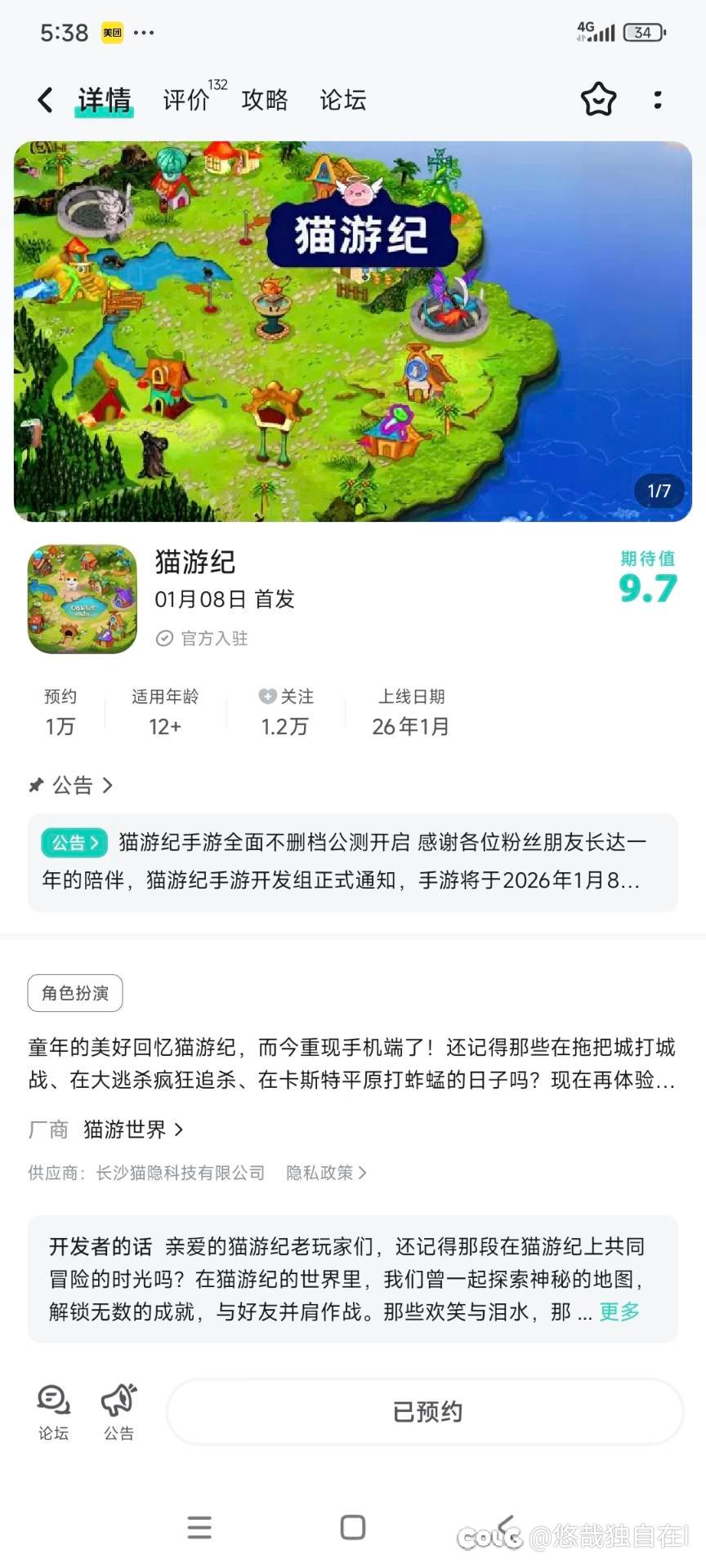Open the announcement banner about 不删档公测
The width and height of the screenshot is (706, 1568).
[x=351, y=860]
